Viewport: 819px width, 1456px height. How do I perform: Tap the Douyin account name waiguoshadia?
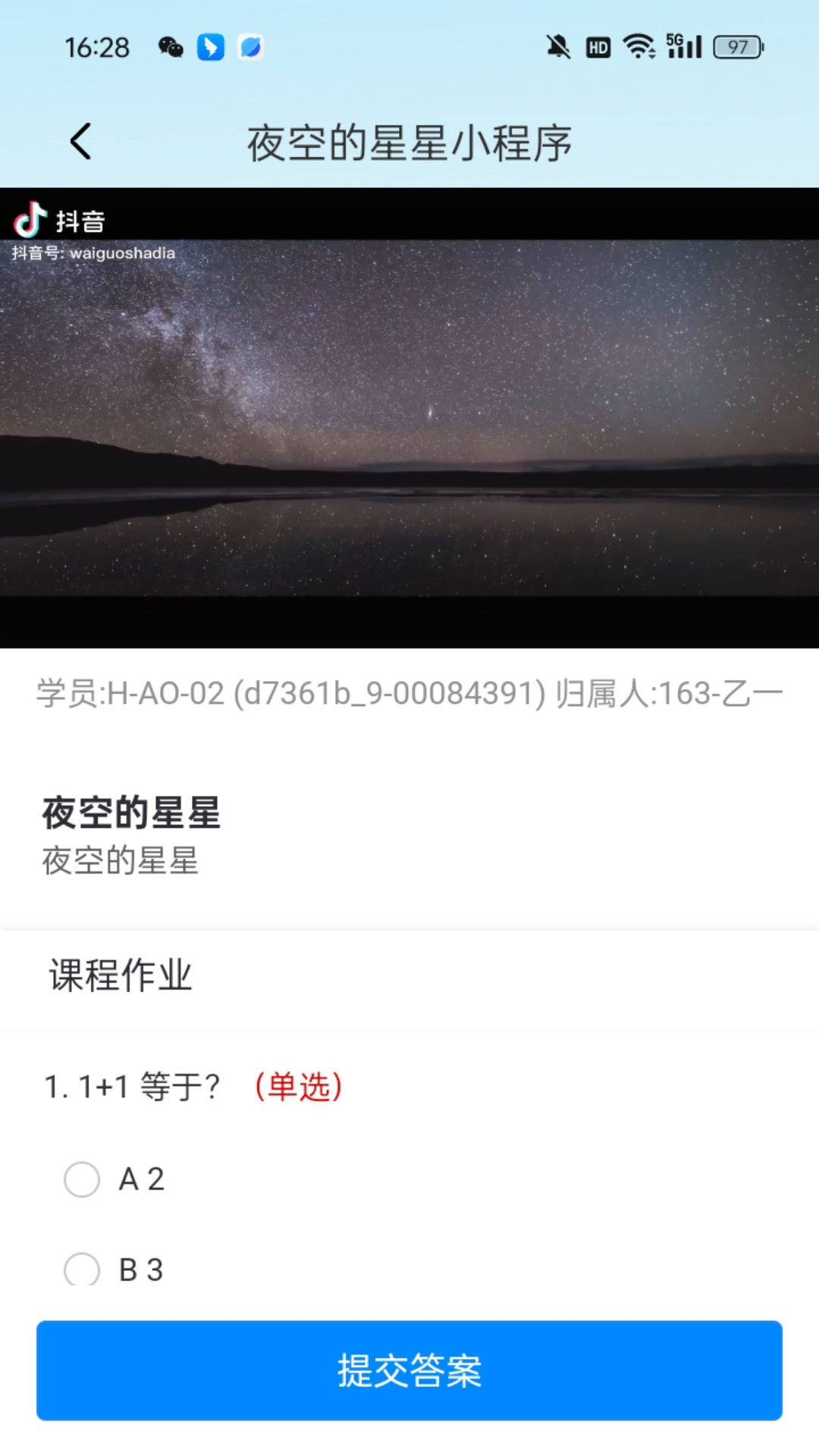tap(93, 253)
